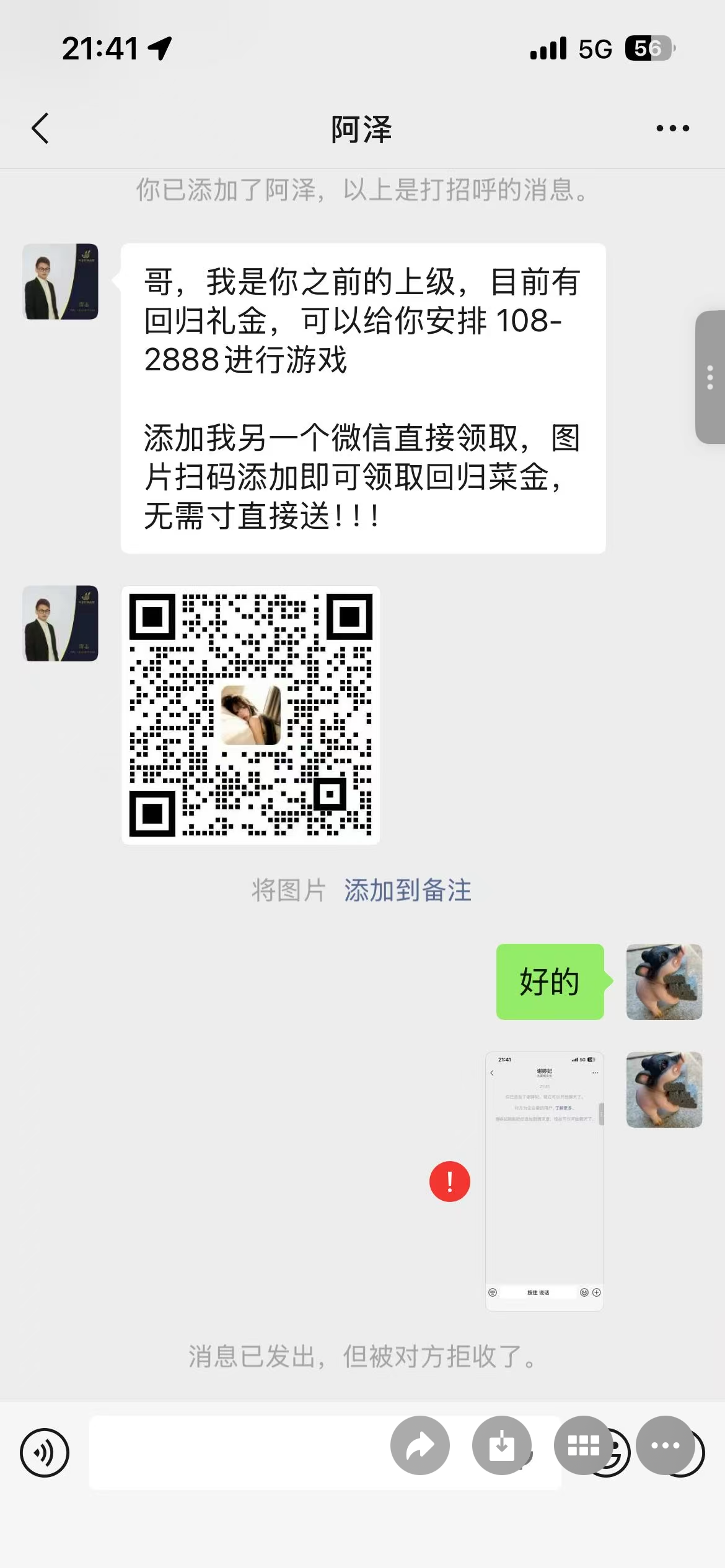Image resolution: width=725 pixels, height=1568 pixels.
Task: Open the QR code image message
Action: tap(251, 715)
